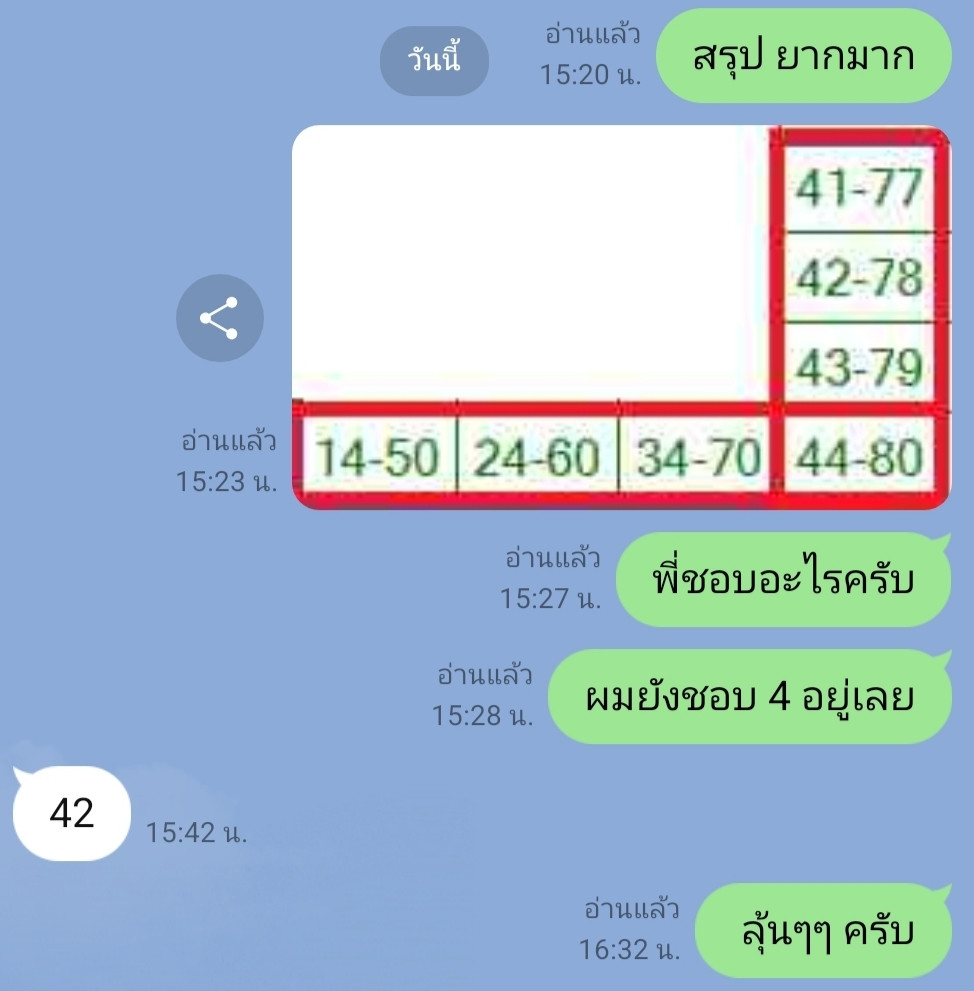
Task: Open the sent number table image
Action: click(x=620, y=317)
